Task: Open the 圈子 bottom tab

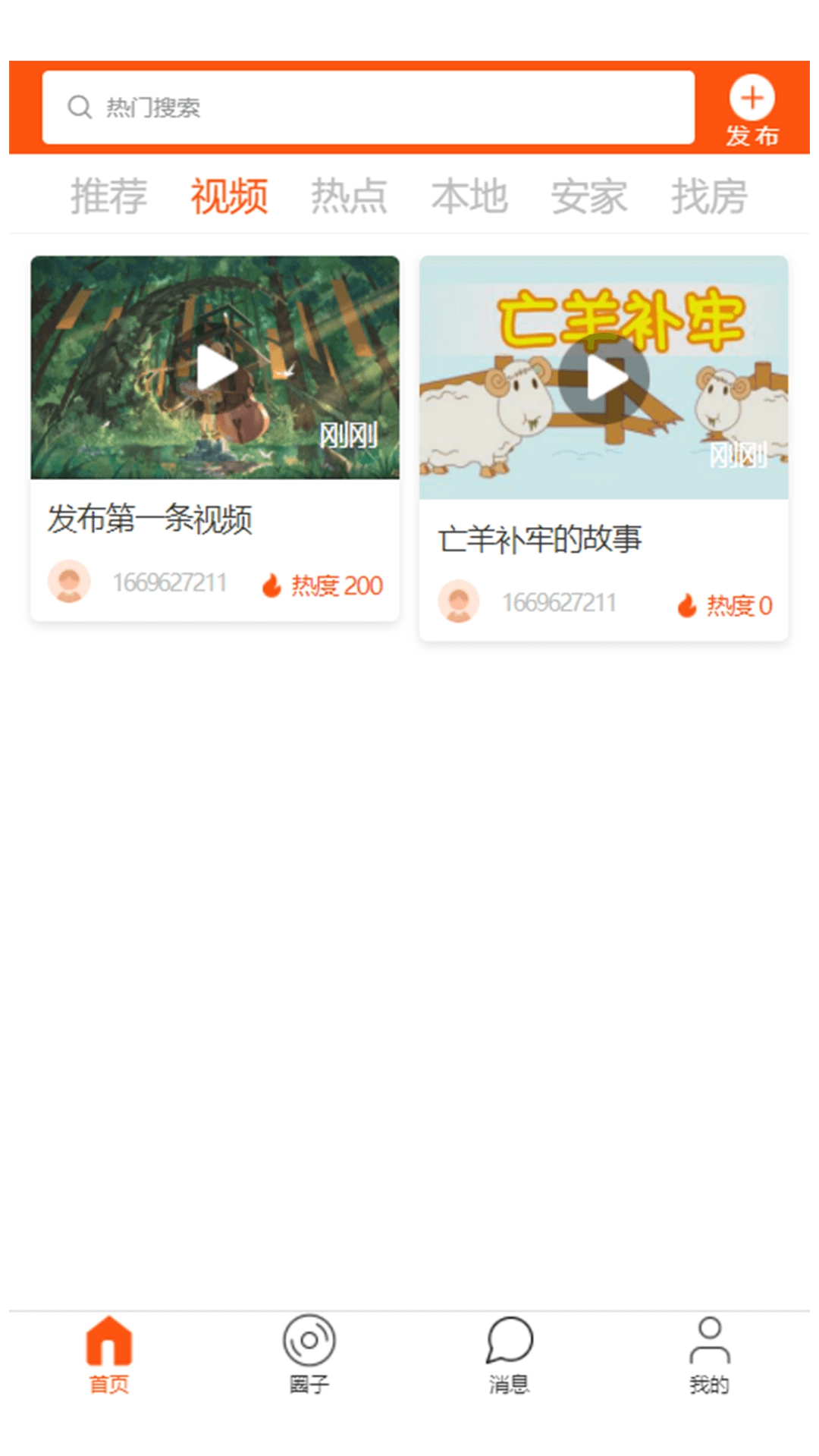Action: click(x=309, y=1354)
